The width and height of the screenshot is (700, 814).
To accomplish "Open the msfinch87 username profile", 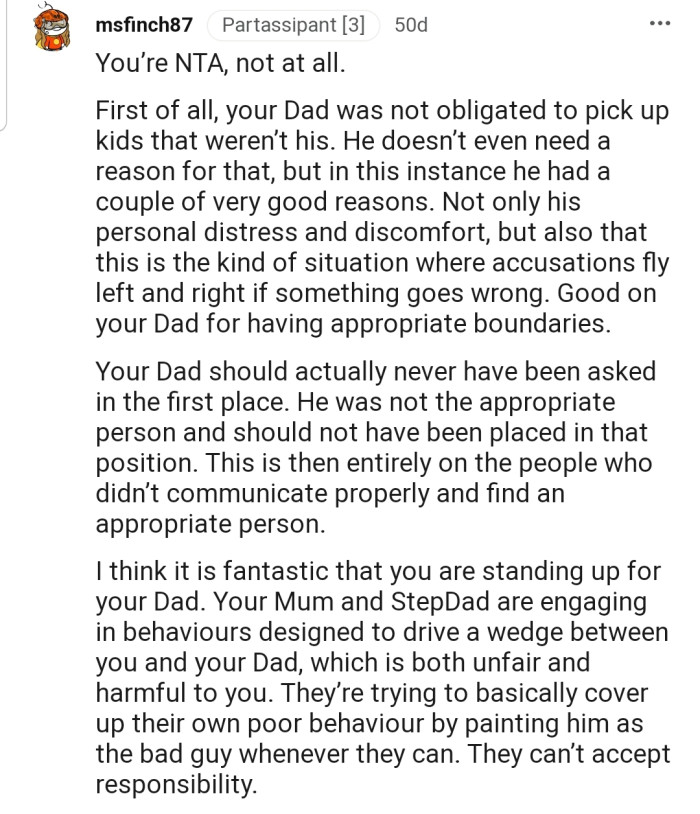I will point(144,25).
